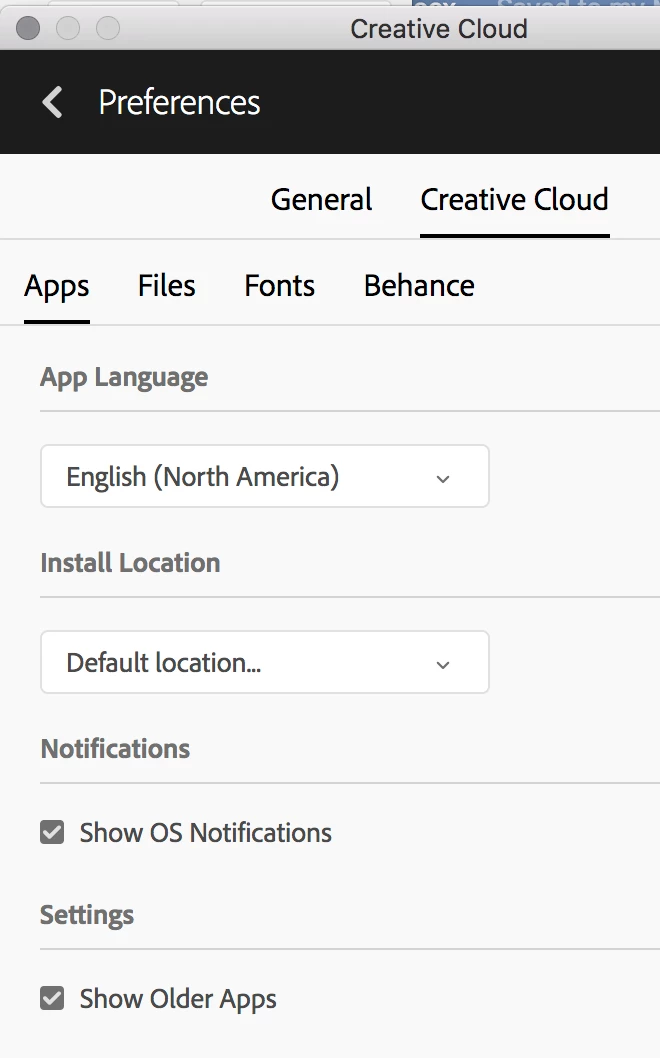This screenshot has height=1058, width=660.
Task: Open the Default location dropdown
Action: coord(264,663)
